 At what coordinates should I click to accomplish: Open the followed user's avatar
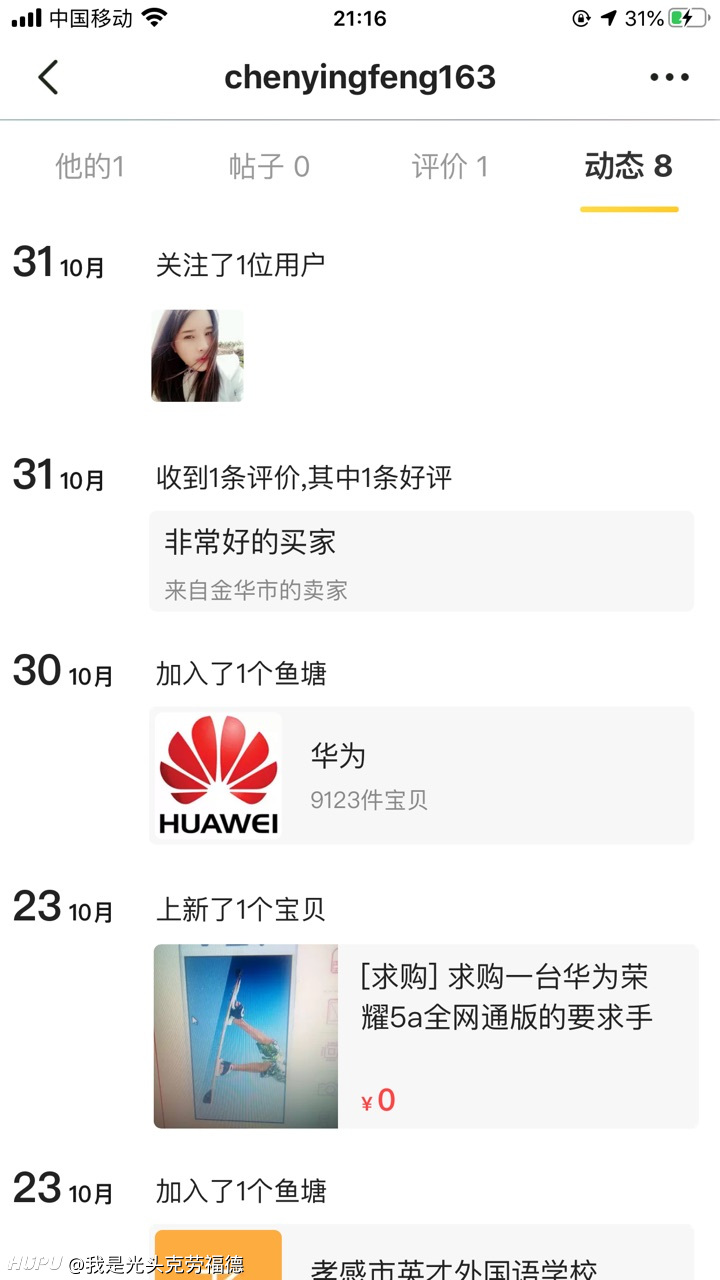pos(197,355)
